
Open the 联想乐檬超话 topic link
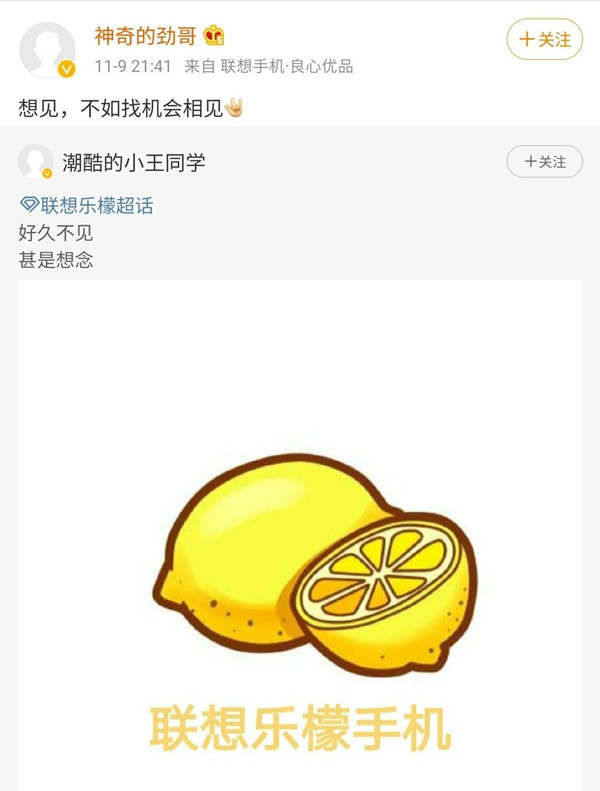coord(88,206)
